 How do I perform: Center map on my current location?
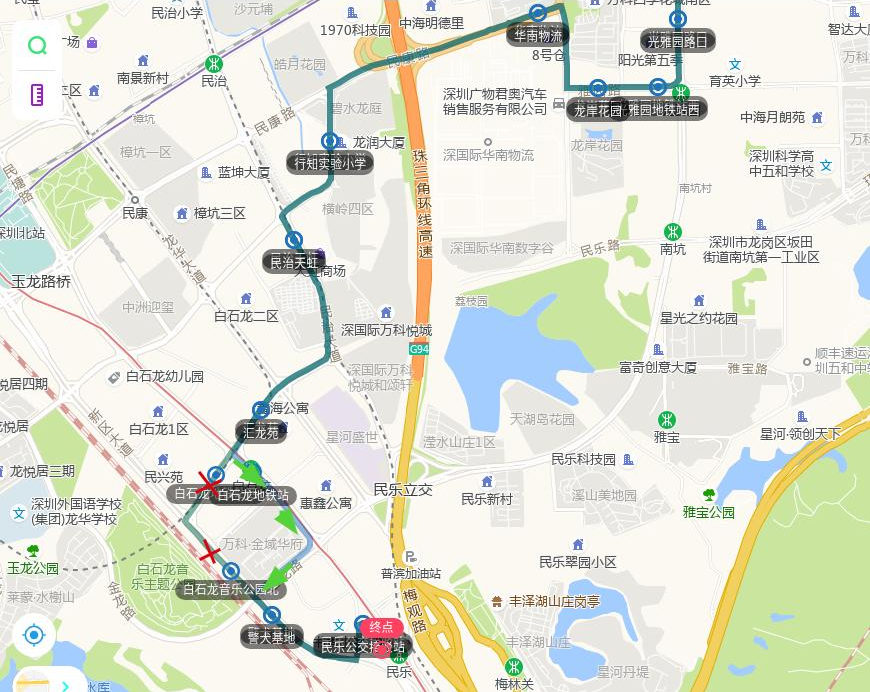click(35, 635)
